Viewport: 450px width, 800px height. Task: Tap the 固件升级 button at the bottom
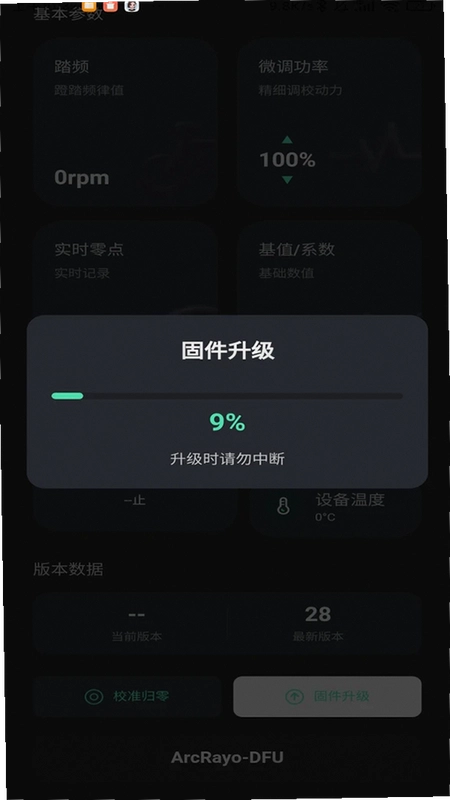pyautogui.click(x=328, y=696)
